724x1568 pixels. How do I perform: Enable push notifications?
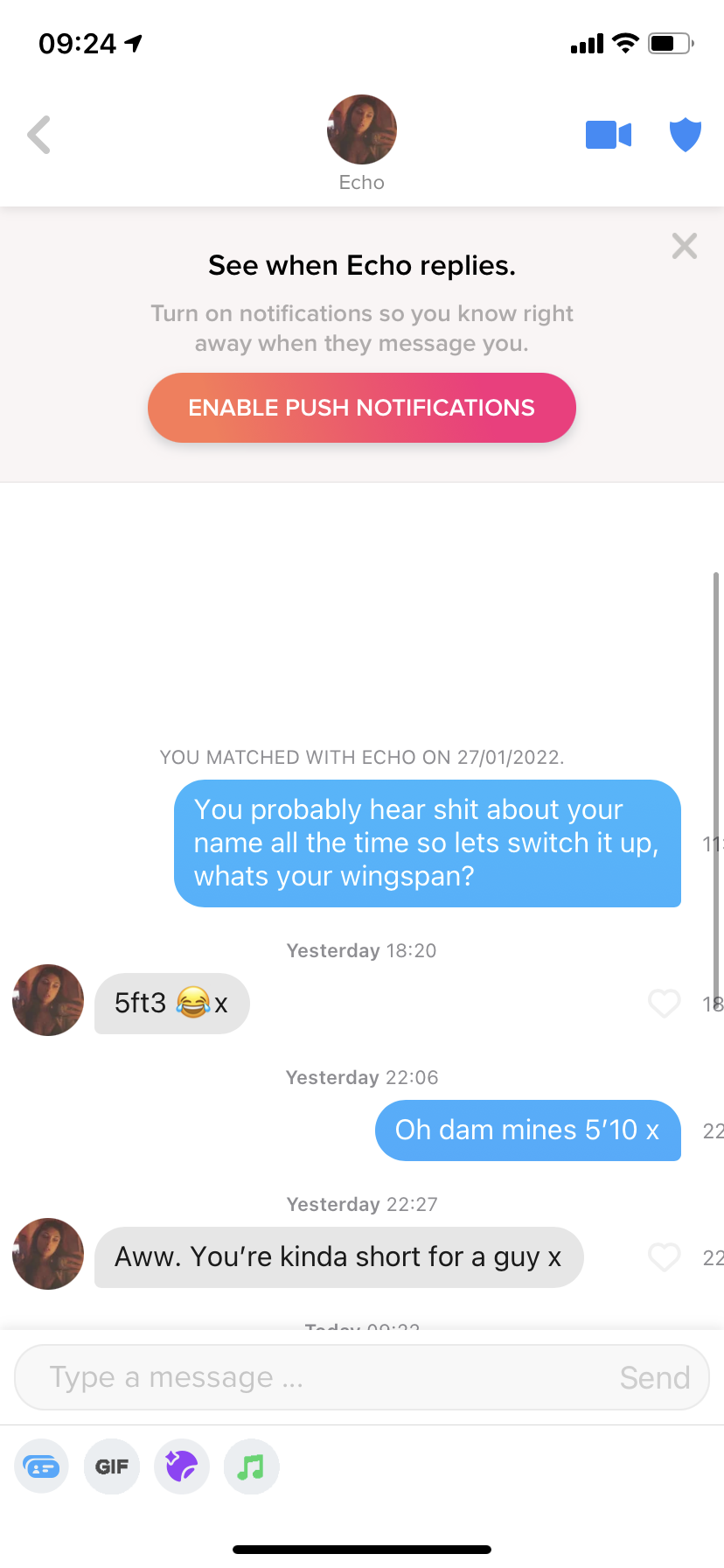pos(361,408)
